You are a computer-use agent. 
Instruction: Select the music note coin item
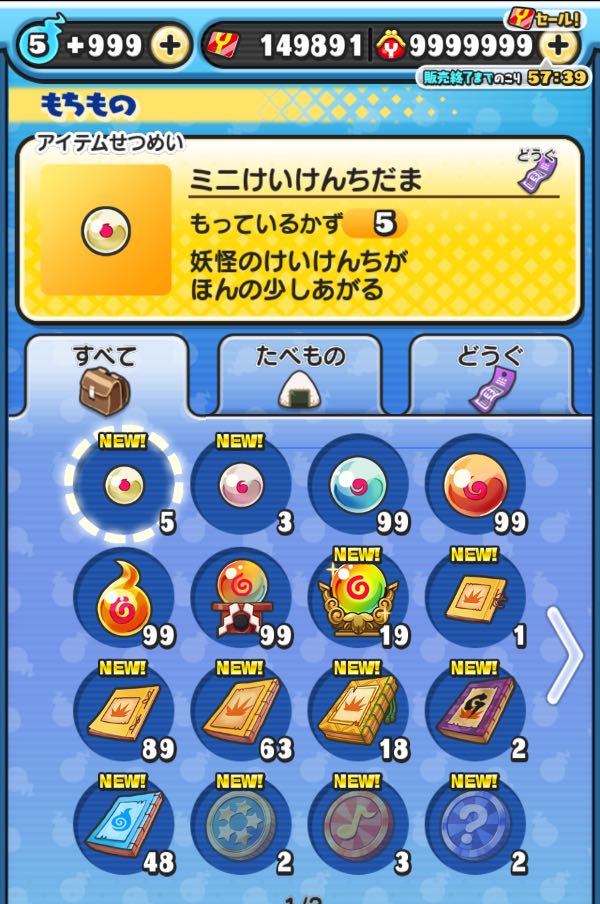pos(358,826)
